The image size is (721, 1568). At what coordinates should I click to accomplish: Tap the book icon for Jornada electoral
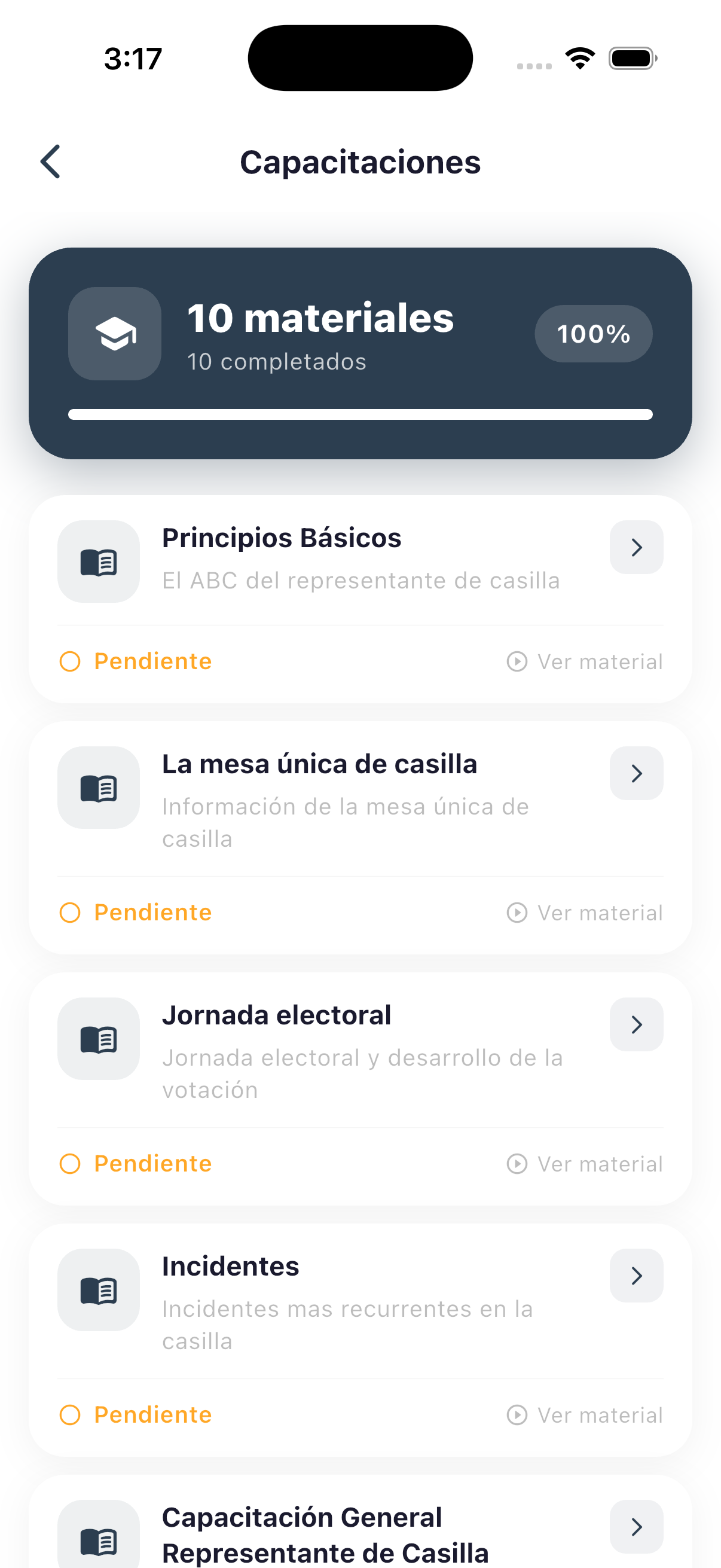pos(98,1039)
